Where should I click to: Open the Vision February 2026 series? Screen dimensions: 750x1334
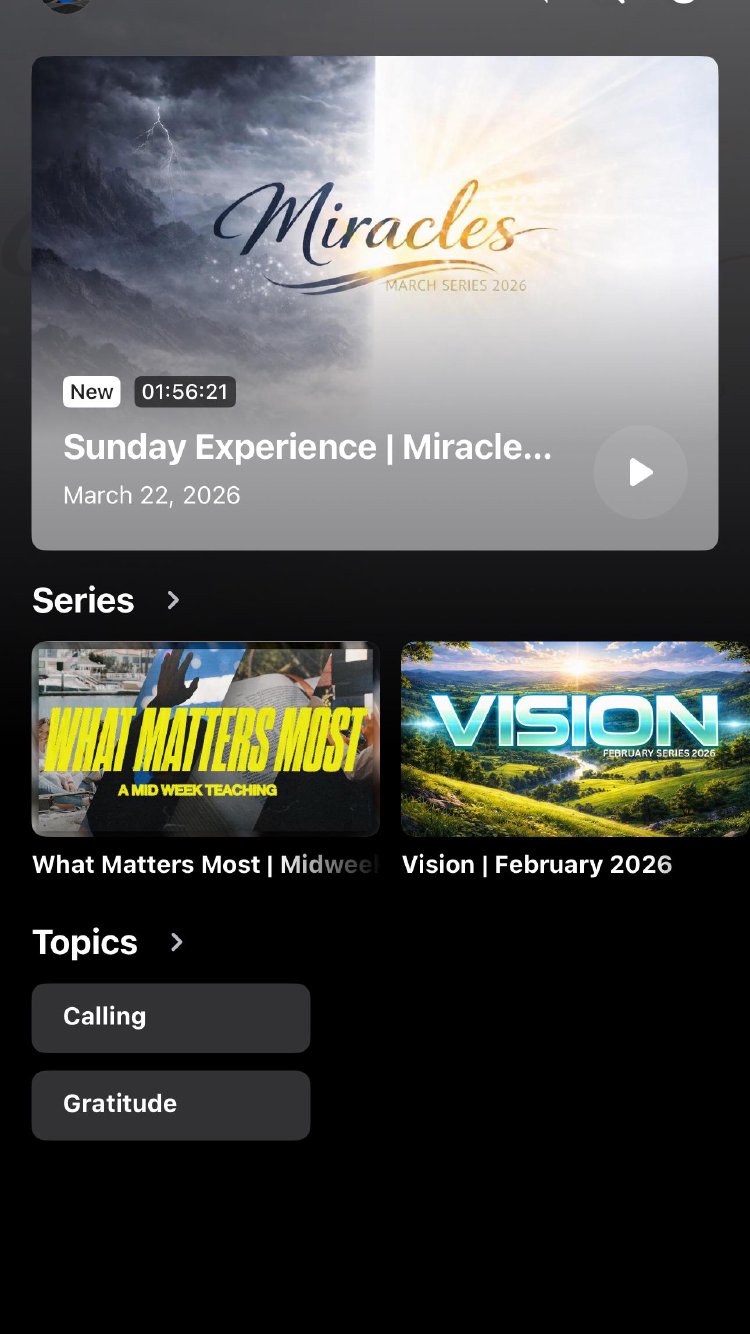[x=574, y=739]
